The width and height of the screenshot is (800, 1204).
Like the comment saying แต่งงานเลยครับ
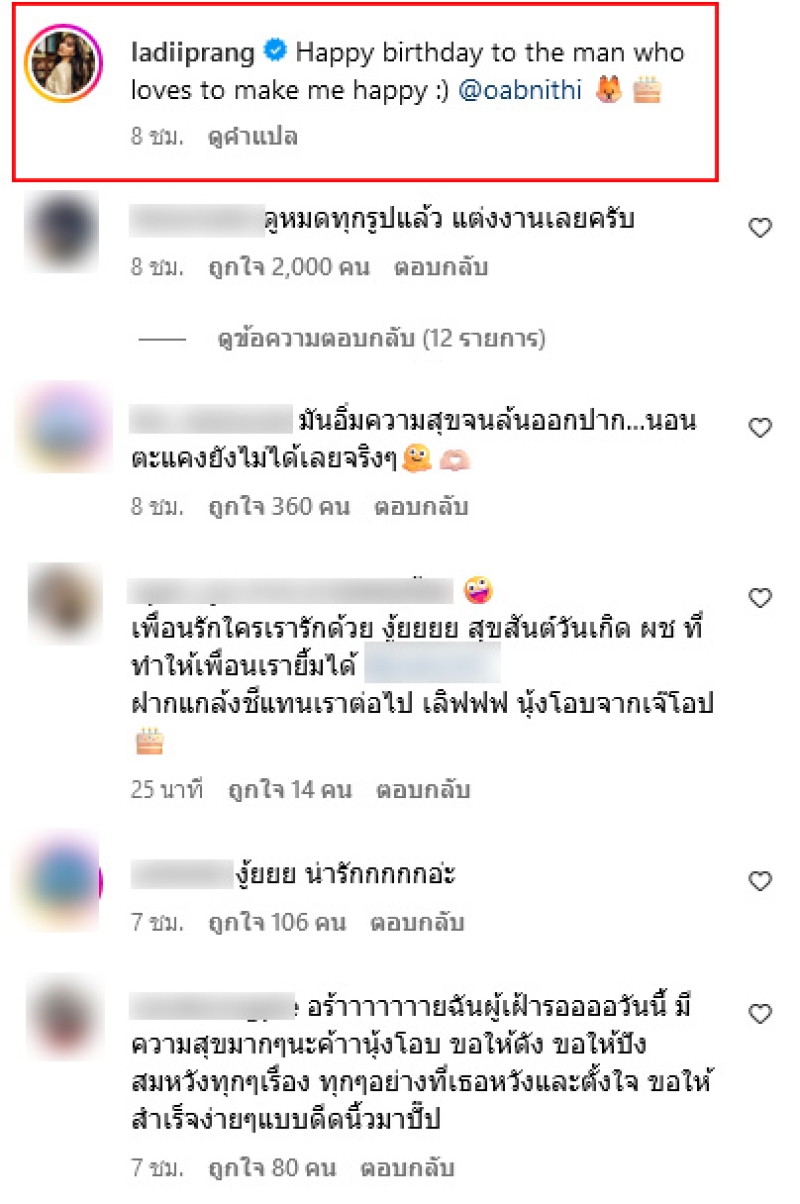[760, 228]
